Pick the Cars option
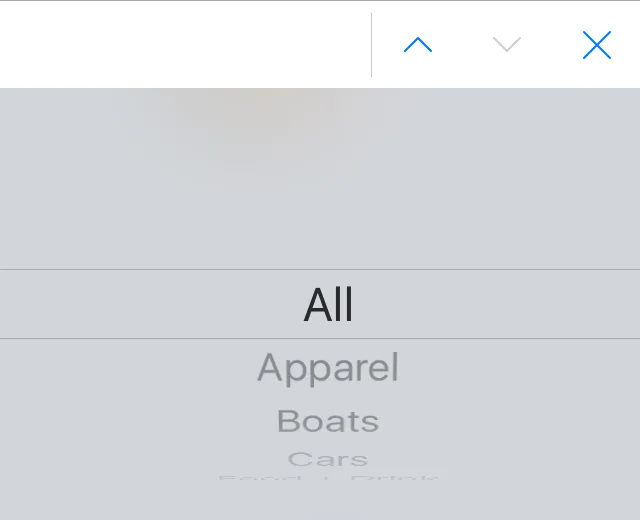Image resolution: width=640 pixels, height=520 pixels. coord(328,459)
